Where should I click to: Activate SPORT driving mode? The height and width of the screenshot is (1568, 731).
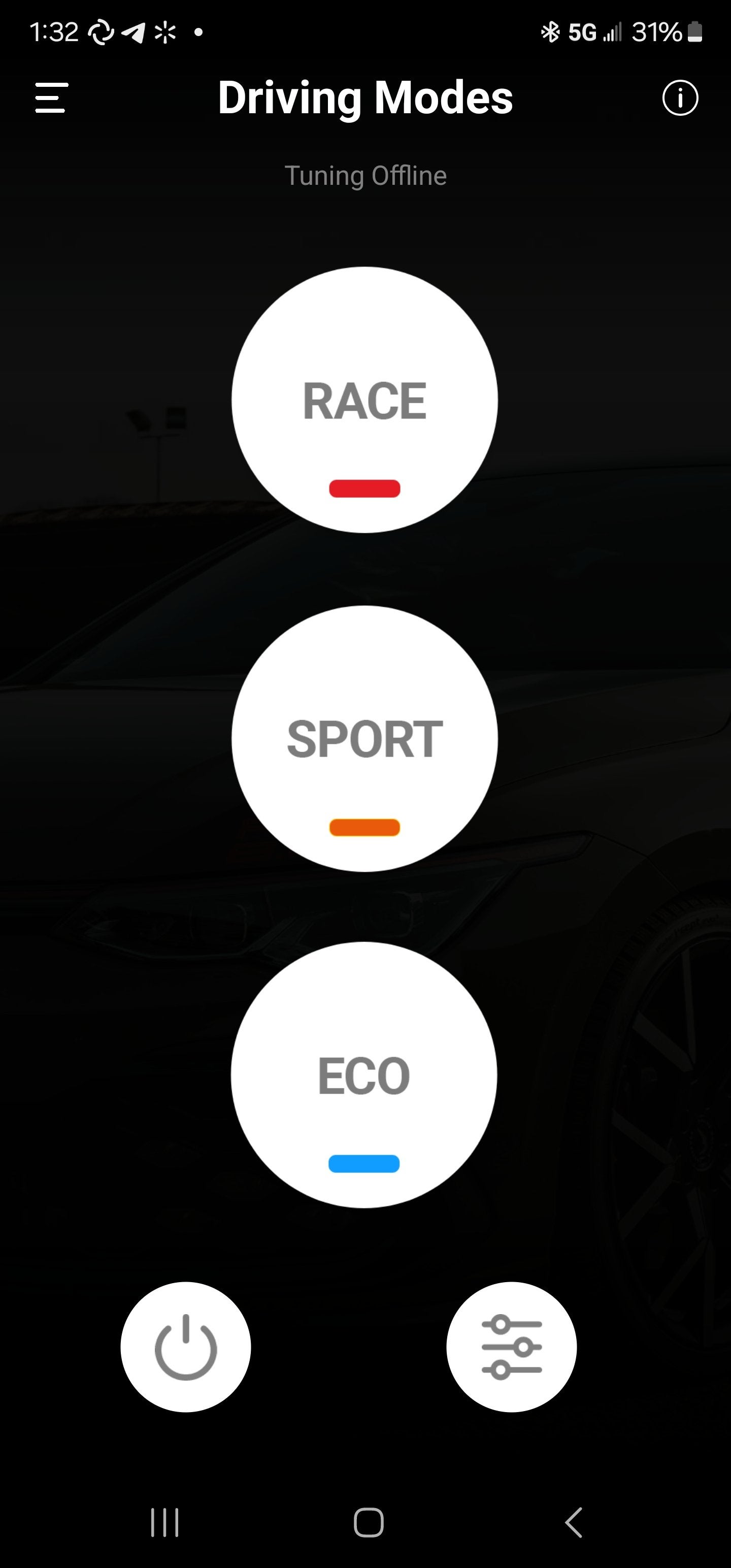364,738
